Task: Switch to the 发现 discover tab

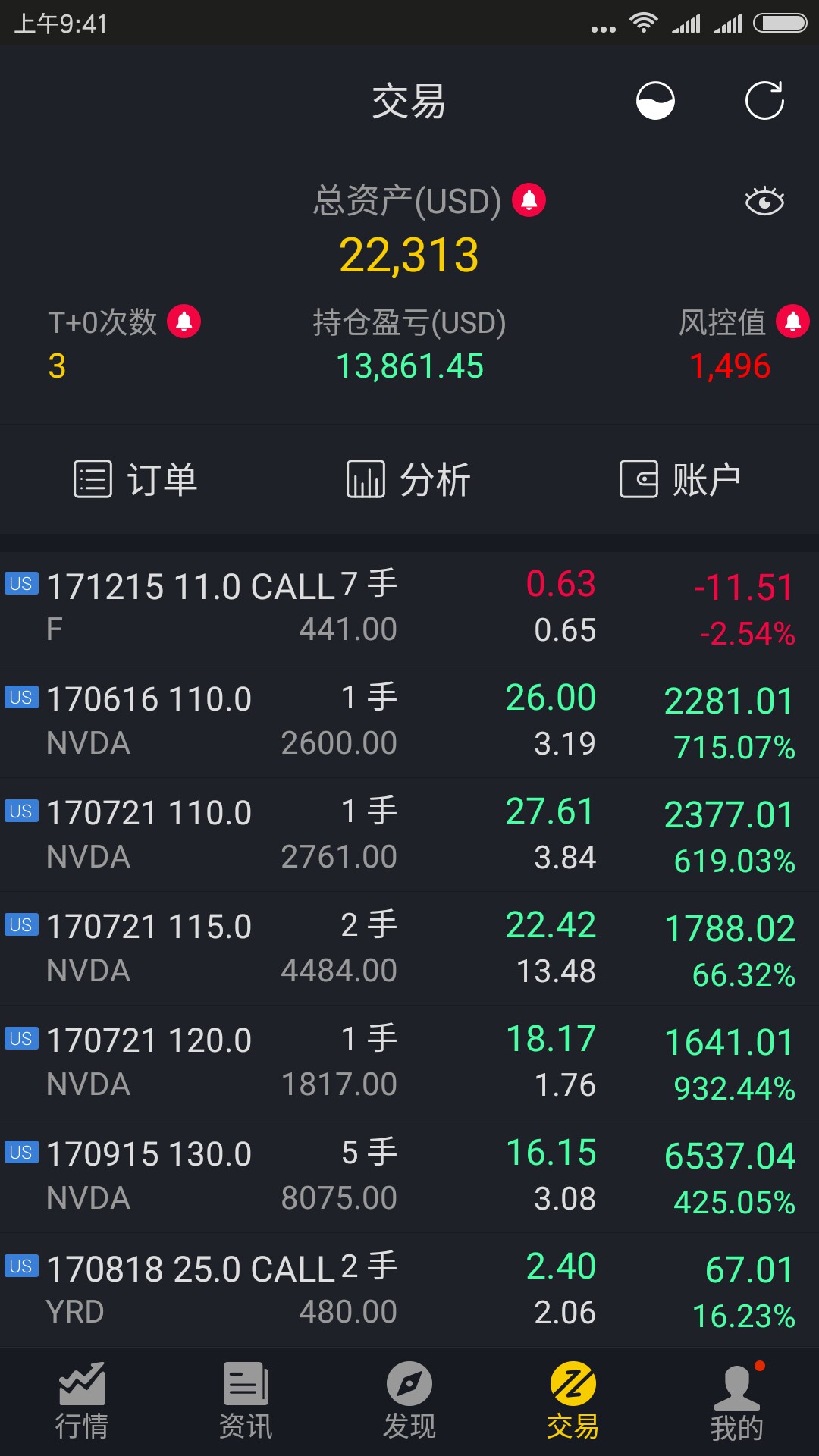Action: [x=409, y=1402]
